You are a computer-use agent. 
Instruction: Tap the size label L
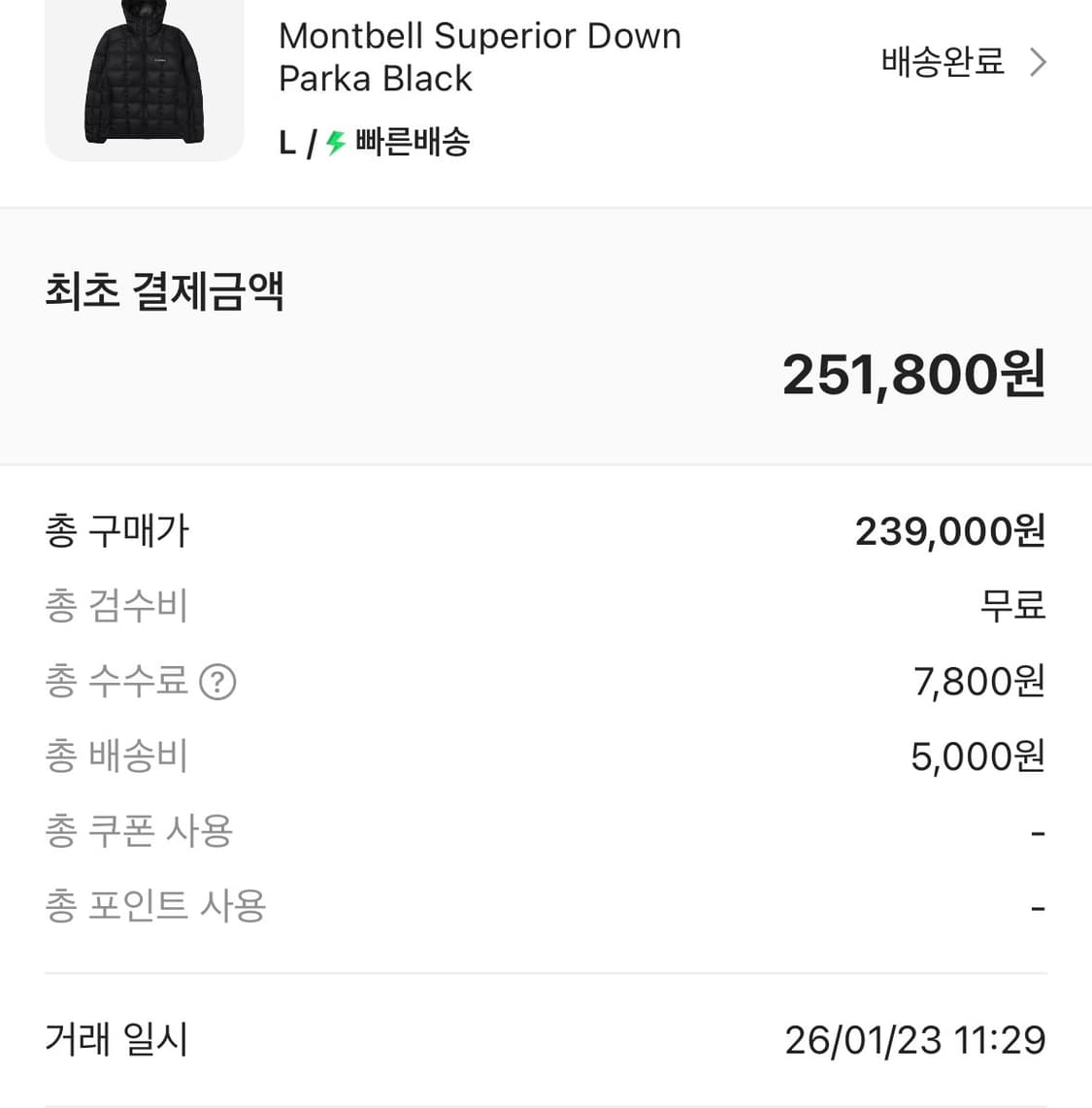[284, 142]
